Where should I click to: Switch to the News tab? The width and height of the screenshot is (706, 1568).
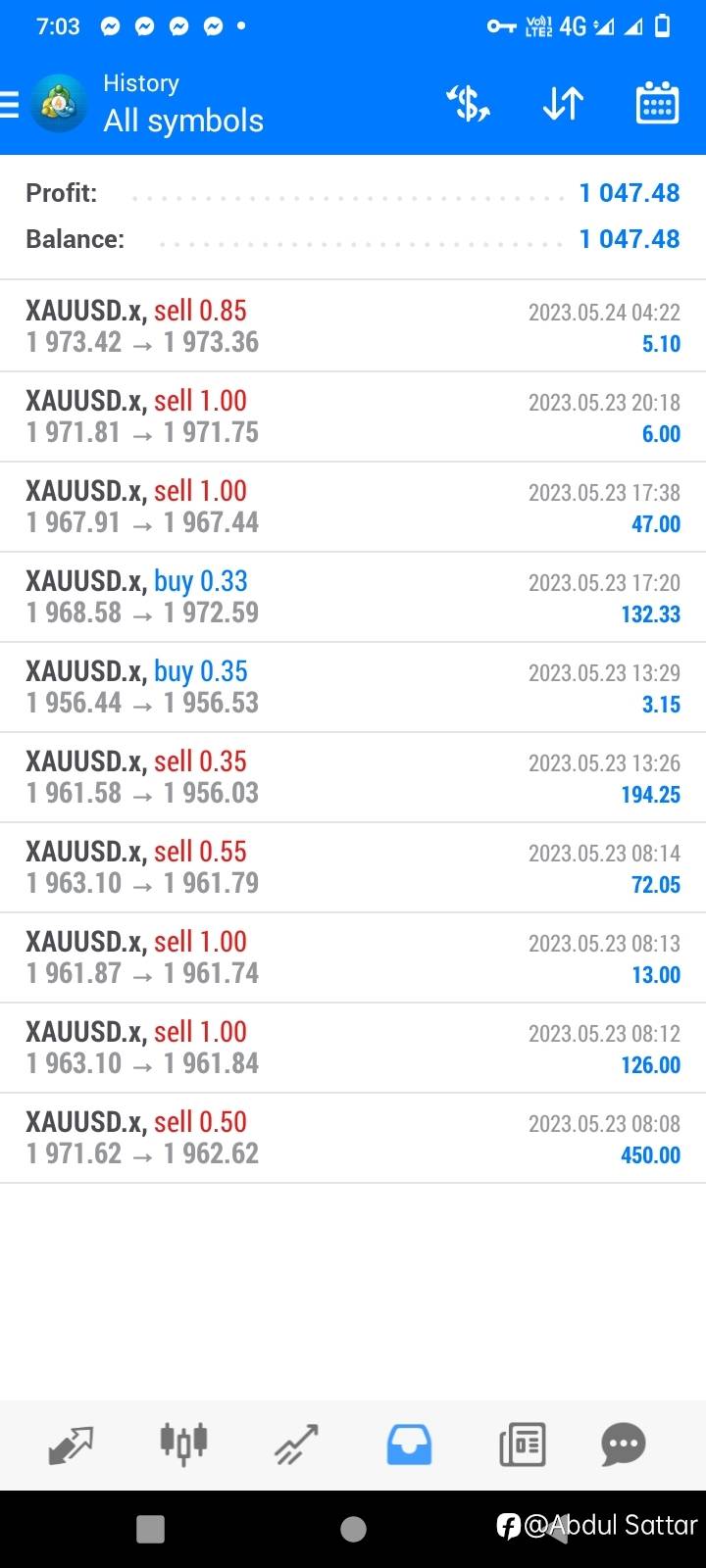[522, 1445]
